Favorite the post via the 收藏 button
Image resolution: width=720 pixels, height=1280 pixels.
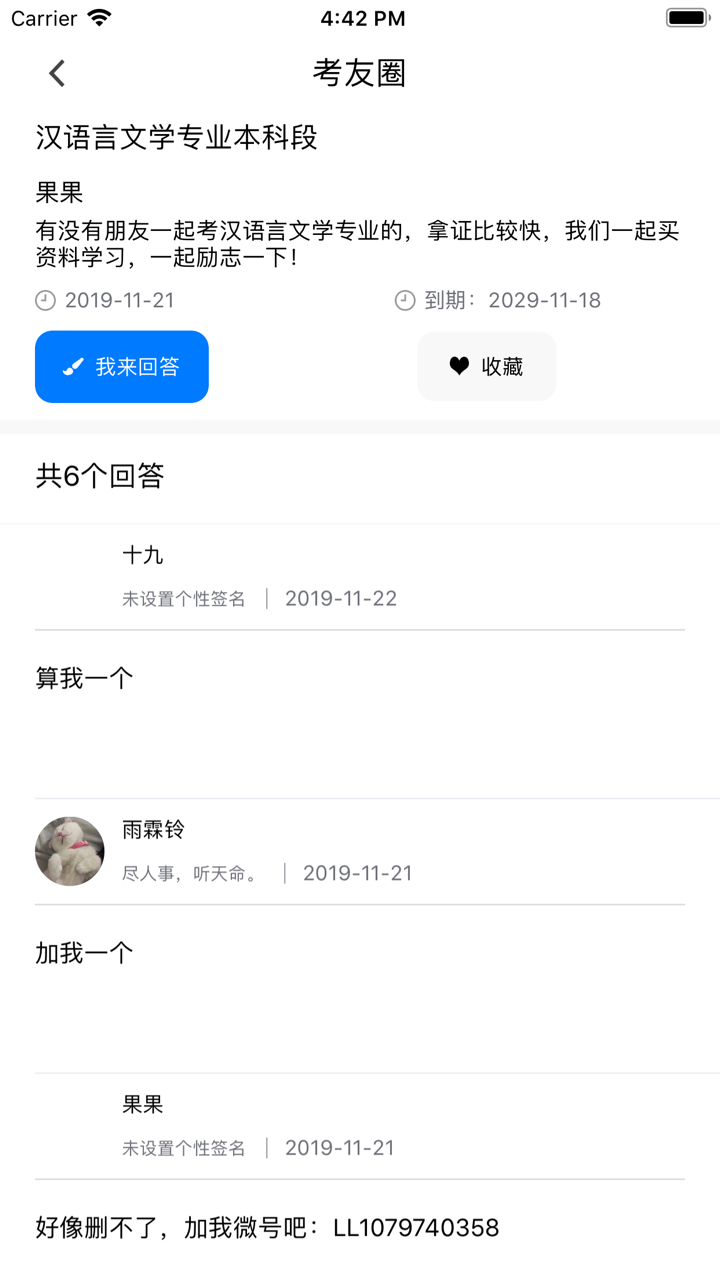(487, 366)
